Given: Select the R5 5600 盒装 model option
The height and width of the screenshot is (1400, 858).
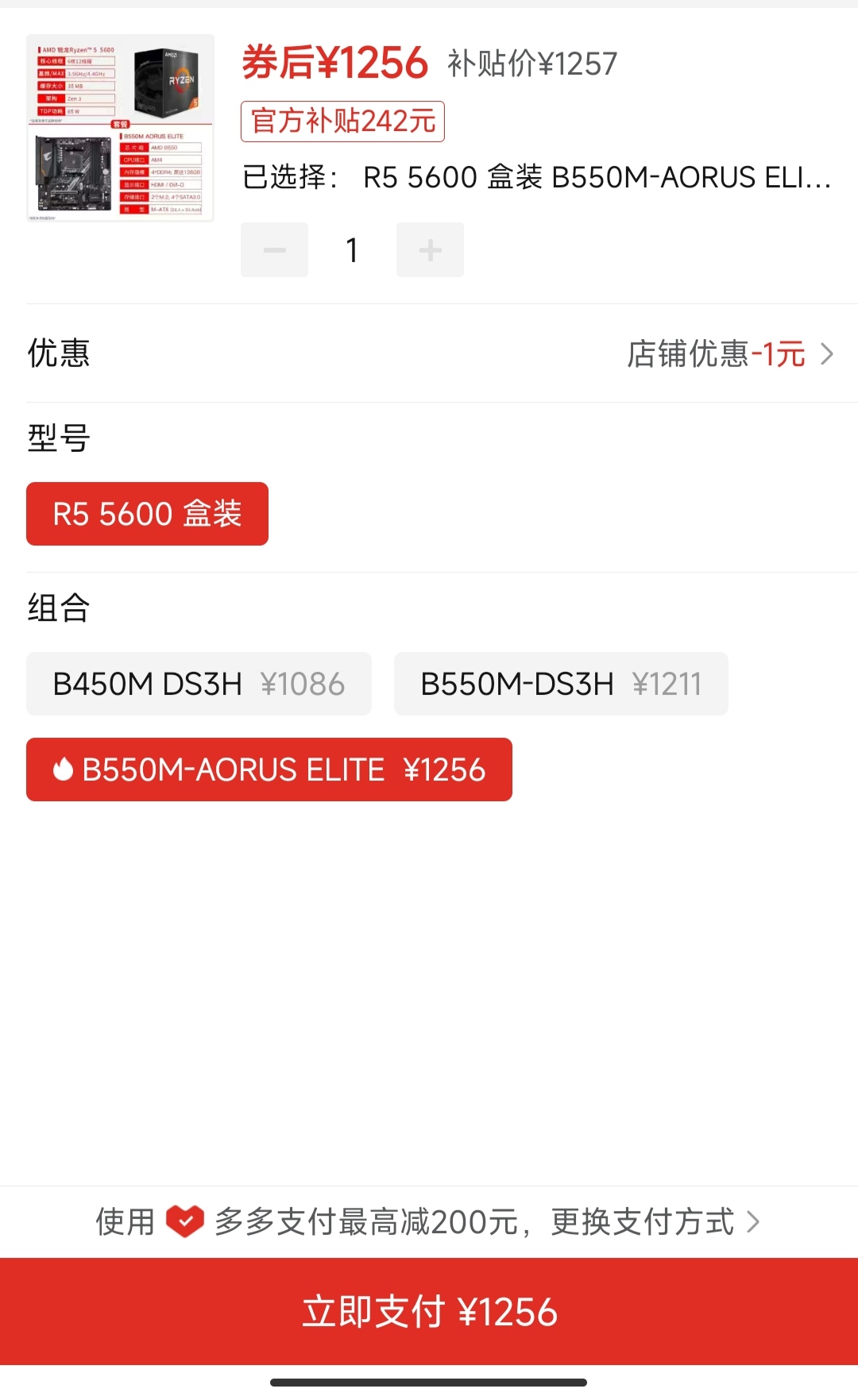Looking at the screenshot, I should [x=147, y=514].
